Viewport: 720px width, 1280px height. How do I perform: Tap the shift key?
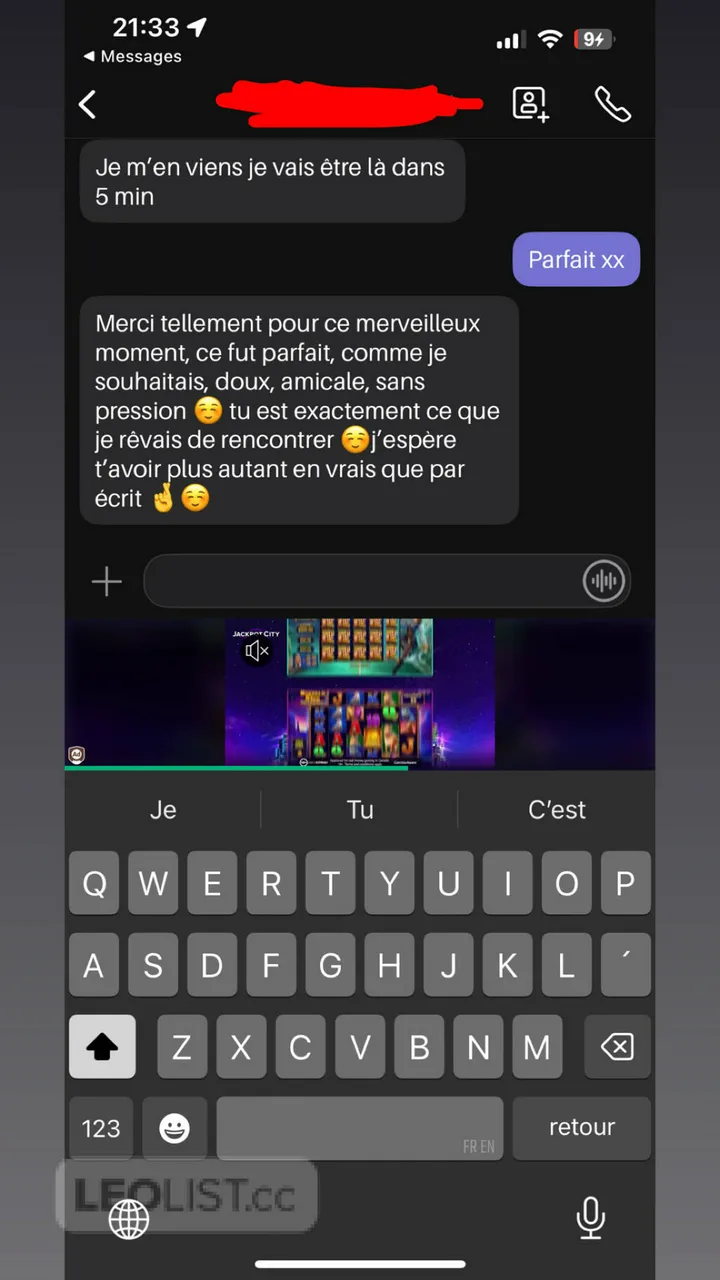(x=102, y=1047)
